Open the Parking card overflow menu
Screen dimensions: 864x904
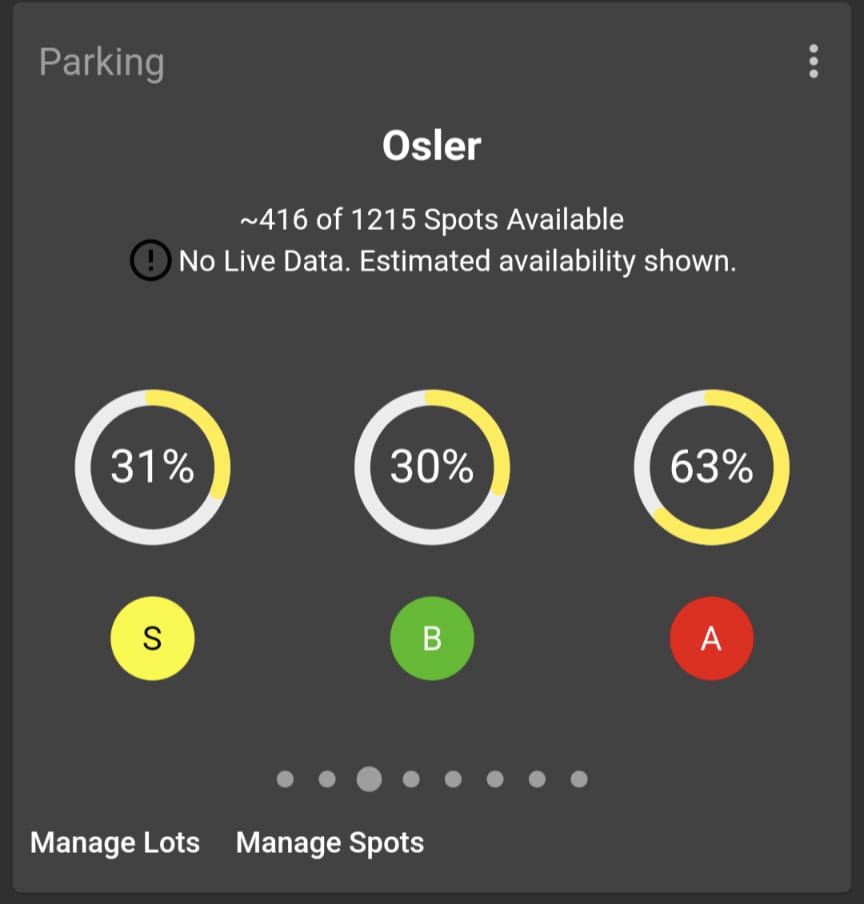click(813, 62)
